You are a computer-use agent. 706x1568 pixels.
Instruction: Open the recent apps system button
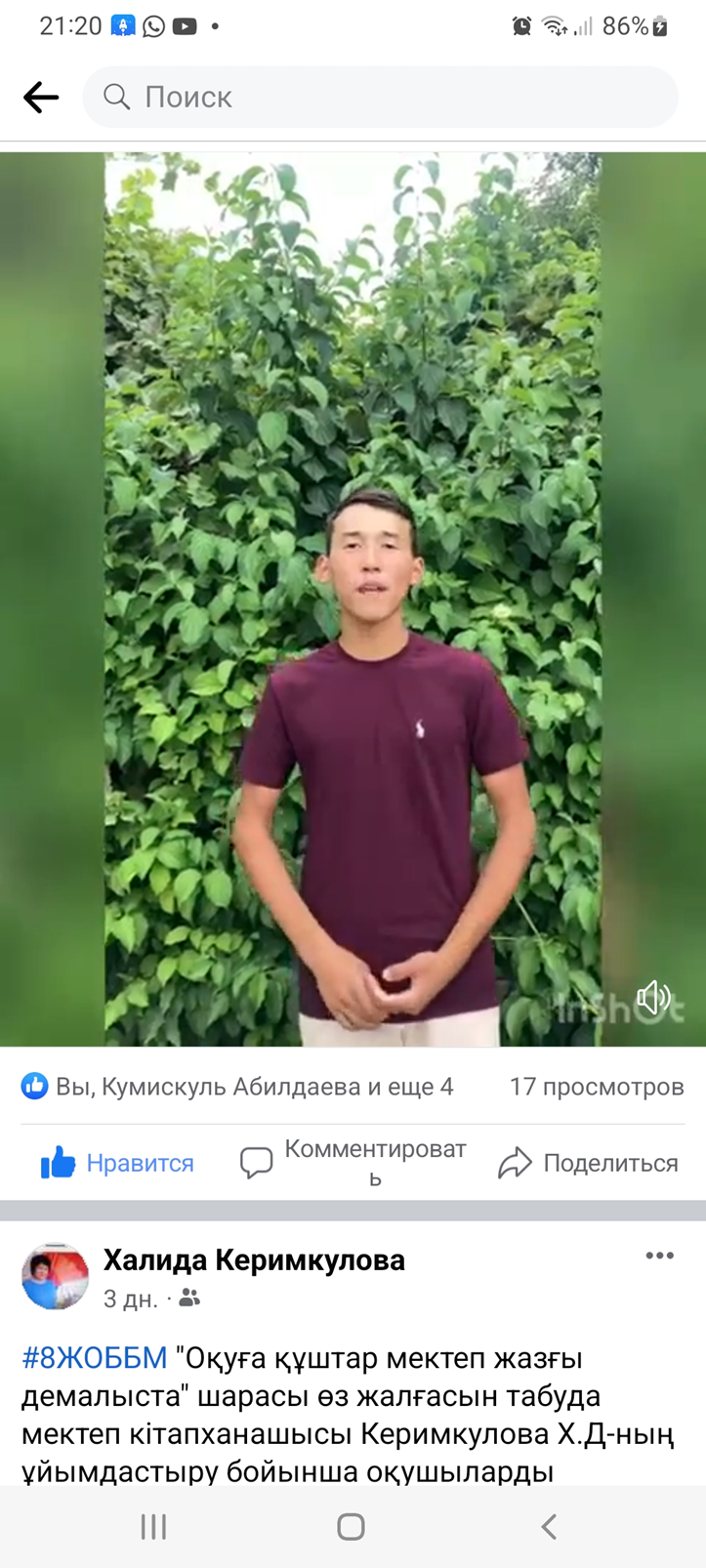coord(153,1526)
